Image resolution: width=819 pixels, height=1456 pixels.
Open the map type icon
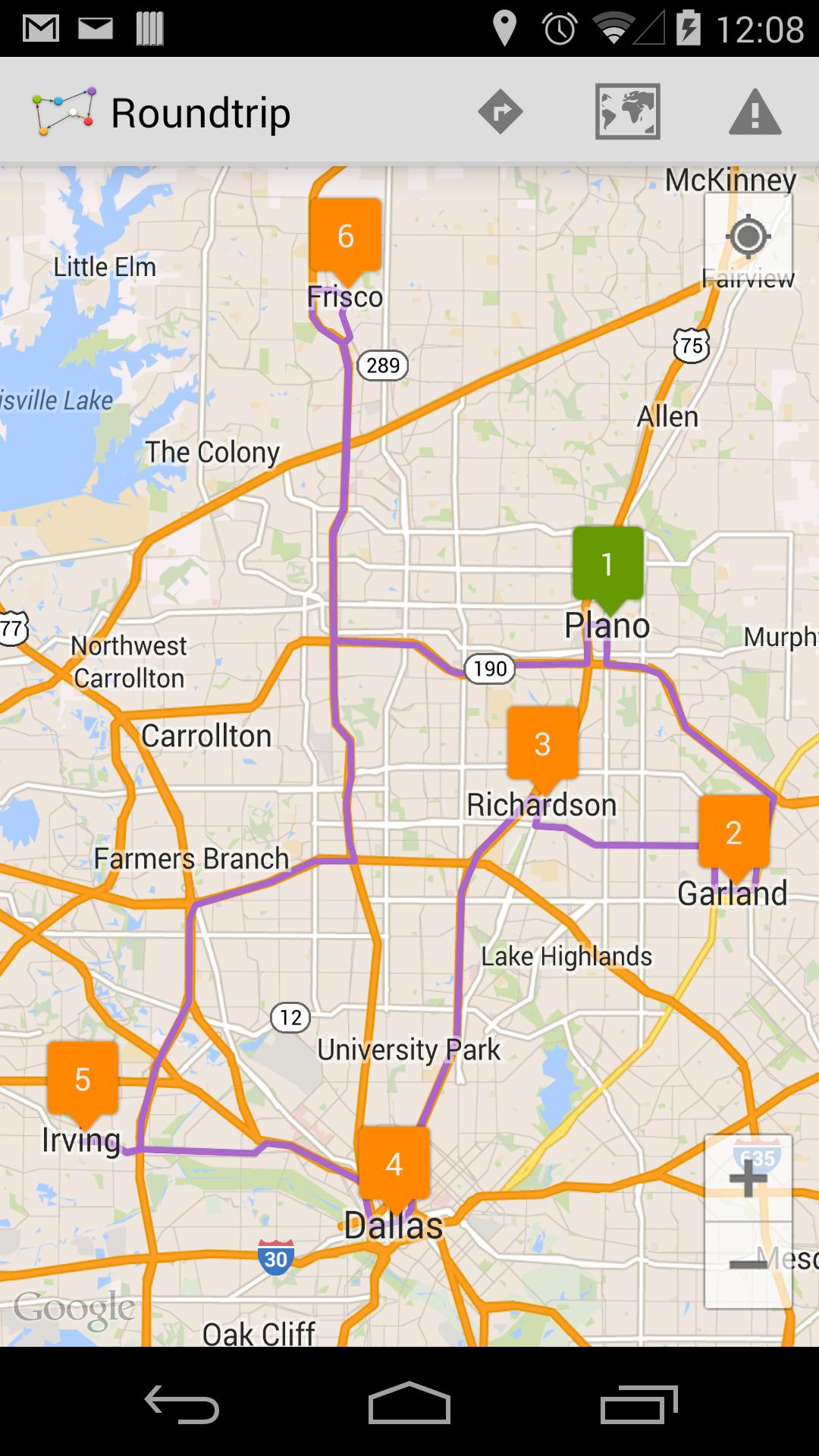(x=627, y=112)
